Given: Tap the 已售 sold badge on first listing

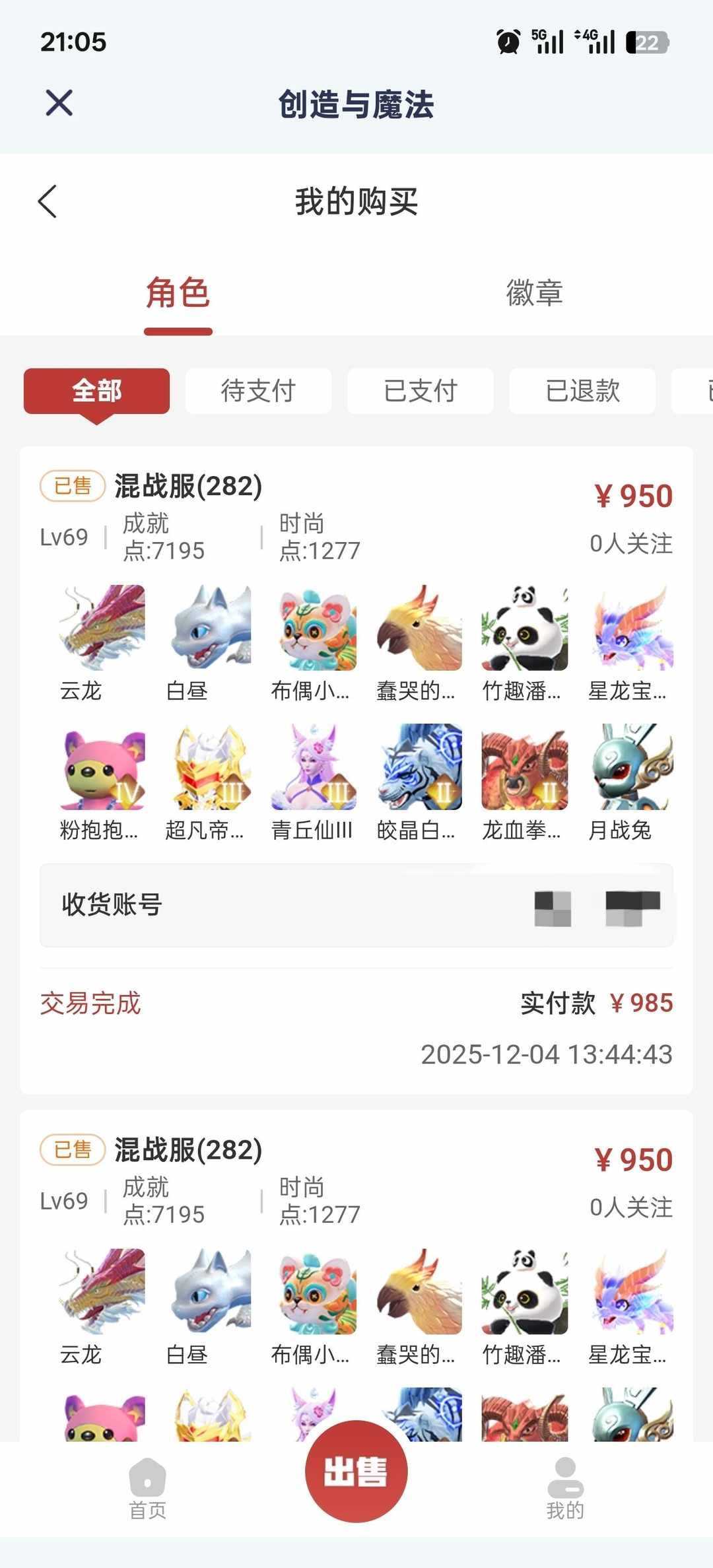Looking at the screenshot, I should pyautogui.click(x=73, y=484).
